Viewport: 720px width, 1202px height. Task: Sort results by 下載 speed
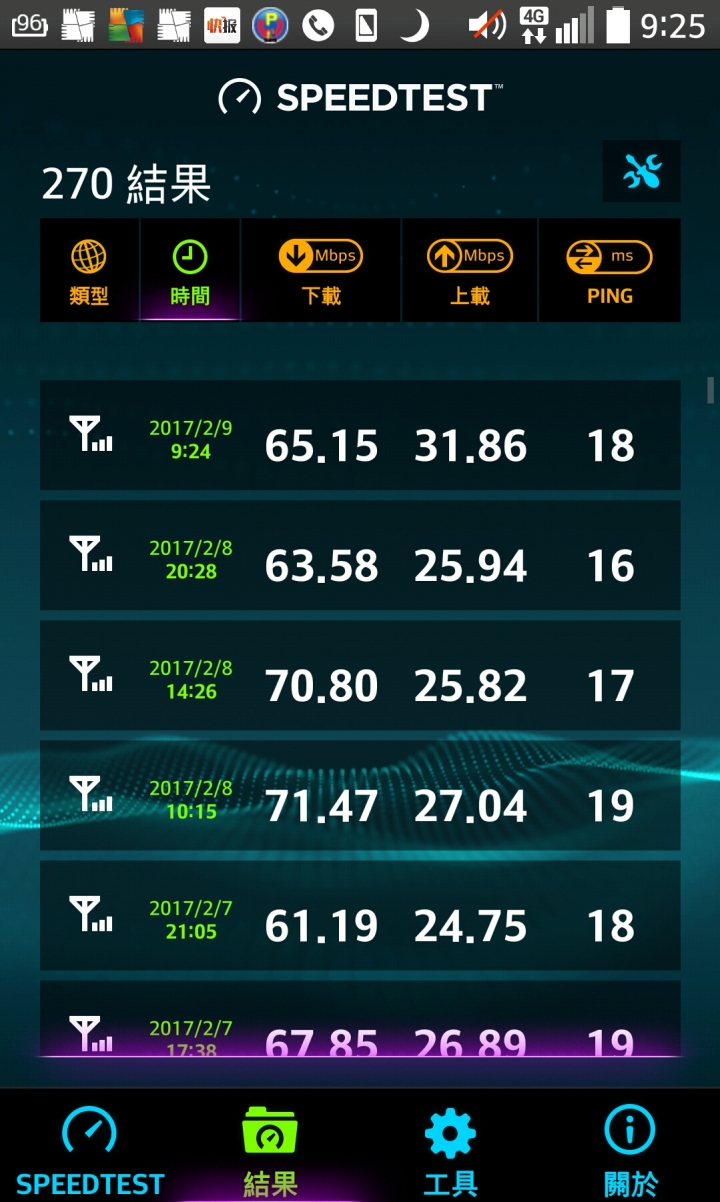click(321, 270)
